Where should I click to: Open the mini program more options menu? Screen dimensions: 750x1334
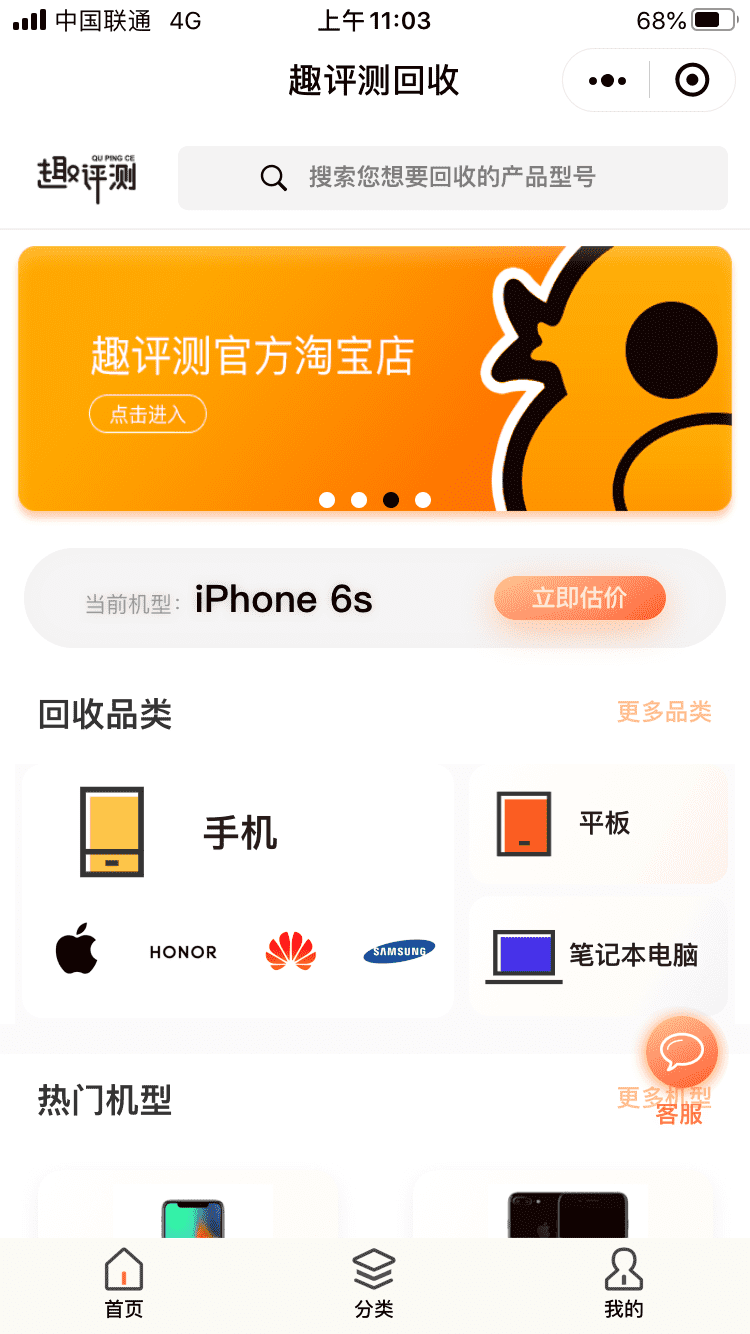[607, 80]
